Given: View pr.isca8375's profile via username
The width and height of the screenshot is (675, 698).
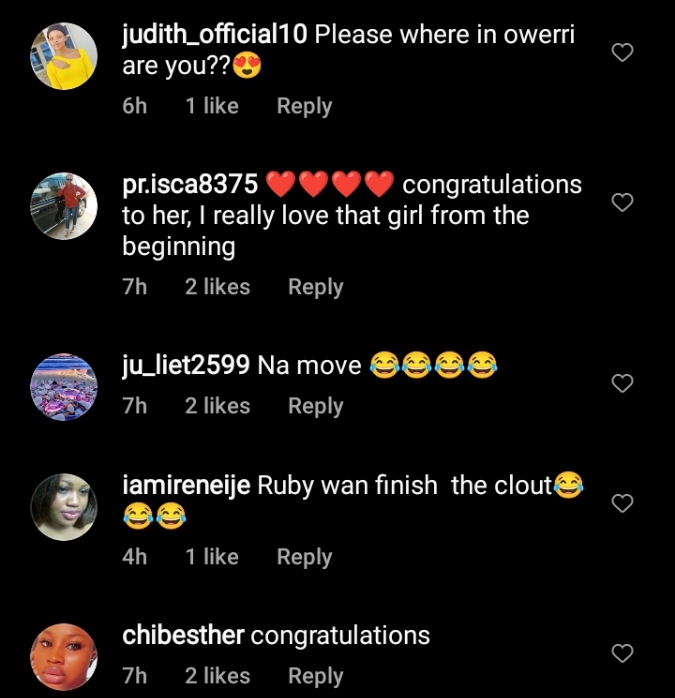Looking at the screenshot, I should (x=190, y=185).
